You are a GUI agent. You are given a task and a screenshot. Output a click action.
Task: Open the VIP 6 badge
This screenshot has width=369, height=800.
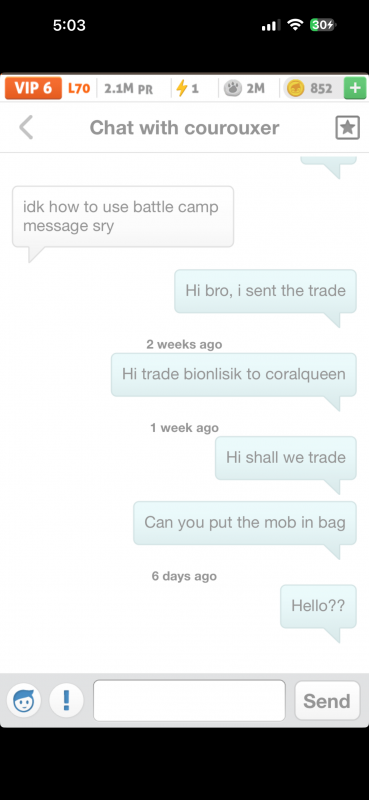33,88
